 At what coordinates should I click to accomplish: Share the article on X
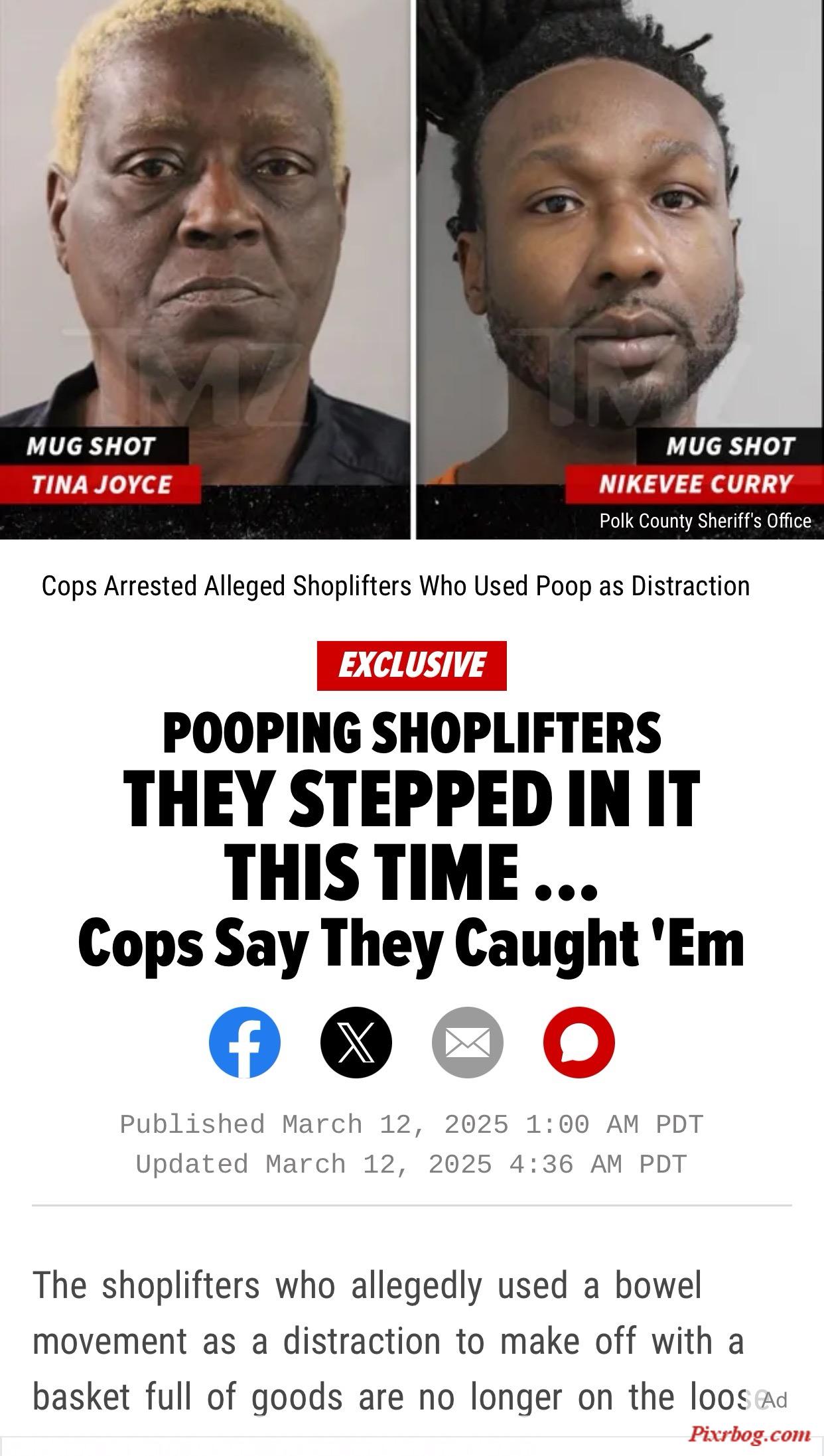[x=356, y=1043]
